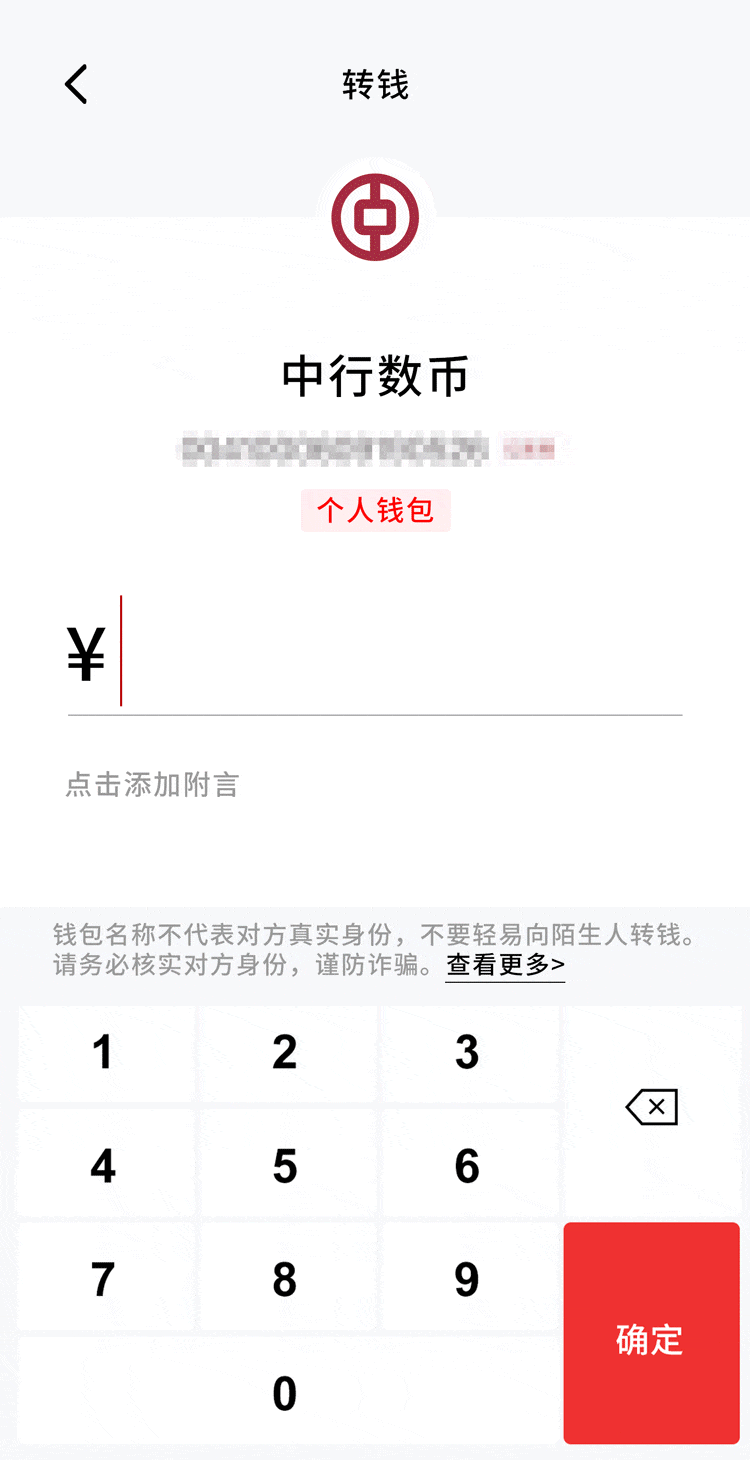
Task: Enter digit 7 on the keypad
Action: 103,1280
